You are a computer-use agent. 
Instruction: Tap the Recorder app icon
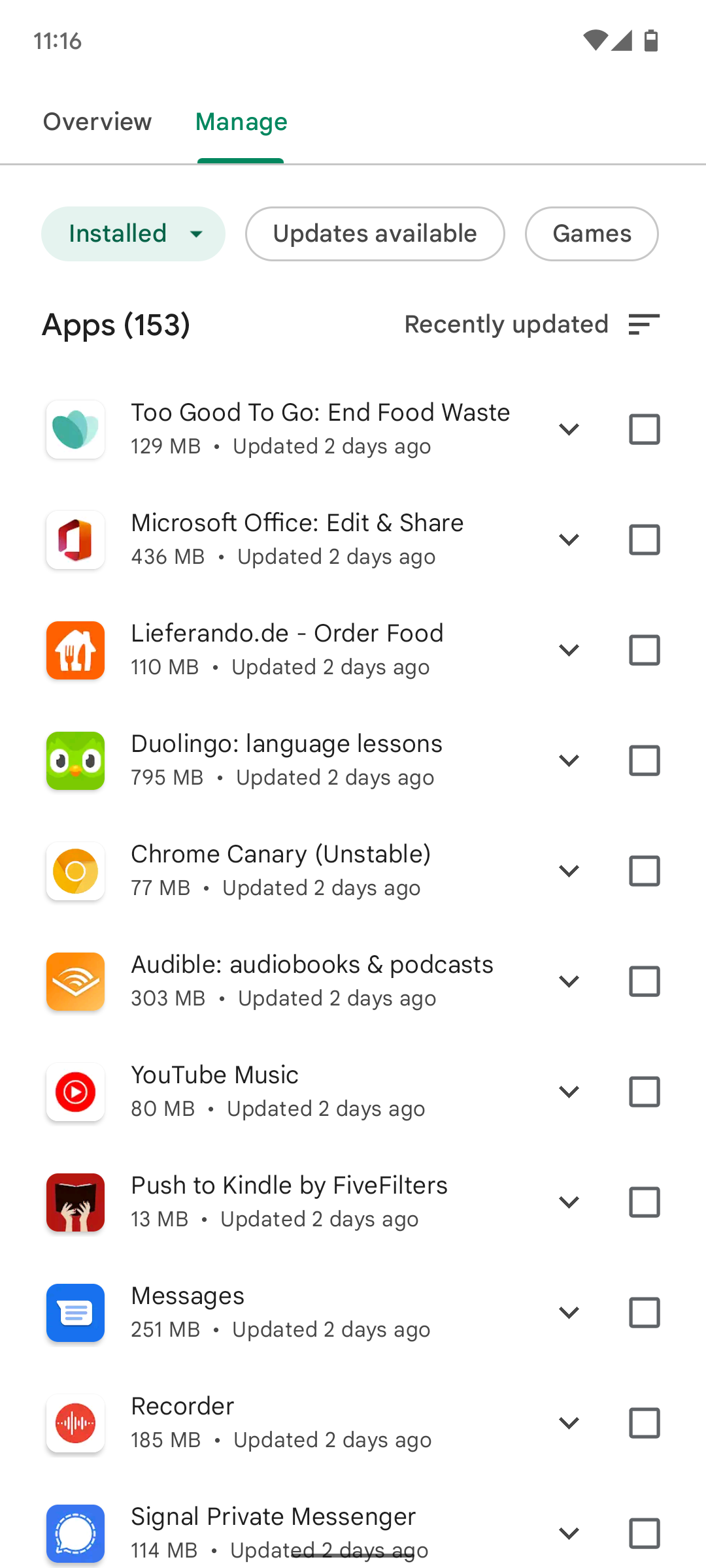coord(75,1424)
